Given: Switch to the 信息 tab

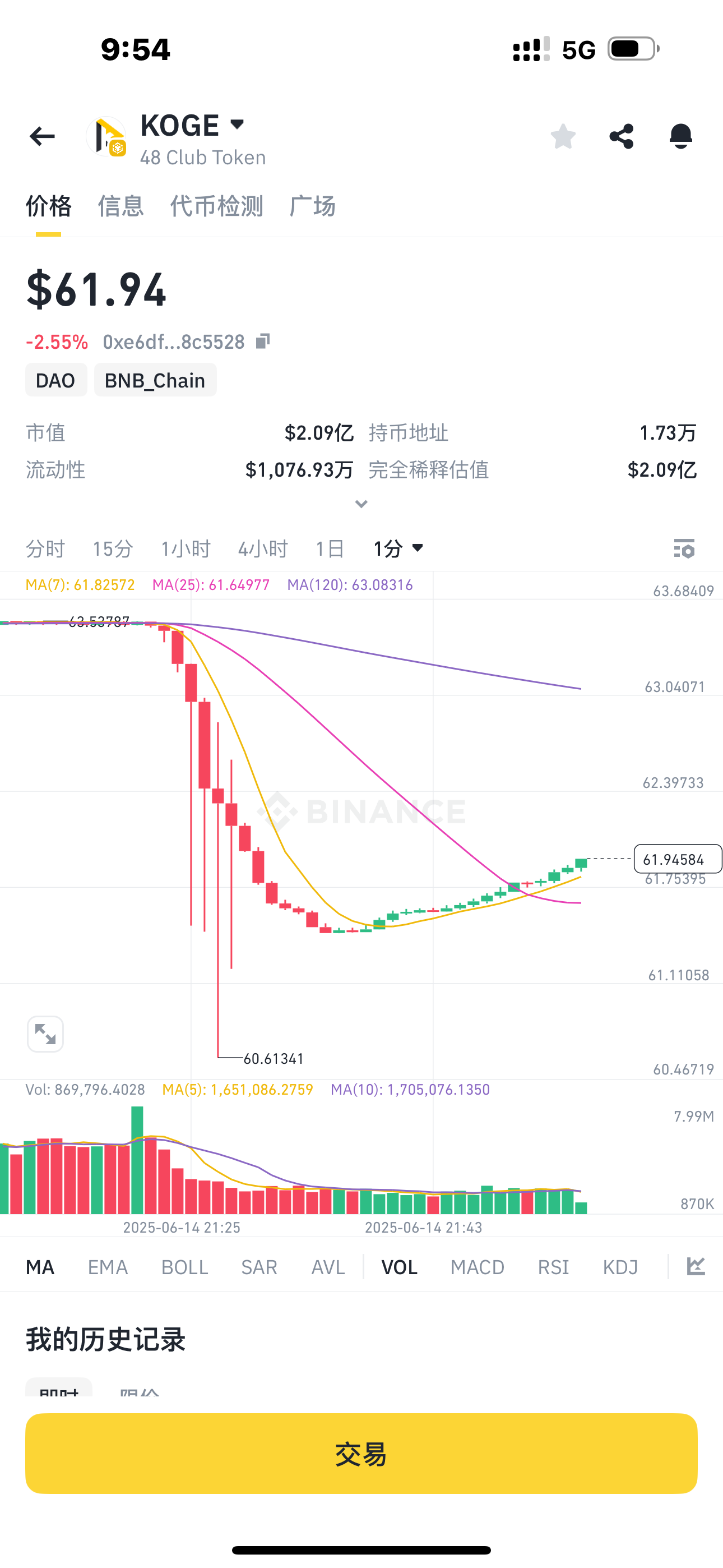Looking at the screenshot, I should pyautogui.click(x=121, y=206).
